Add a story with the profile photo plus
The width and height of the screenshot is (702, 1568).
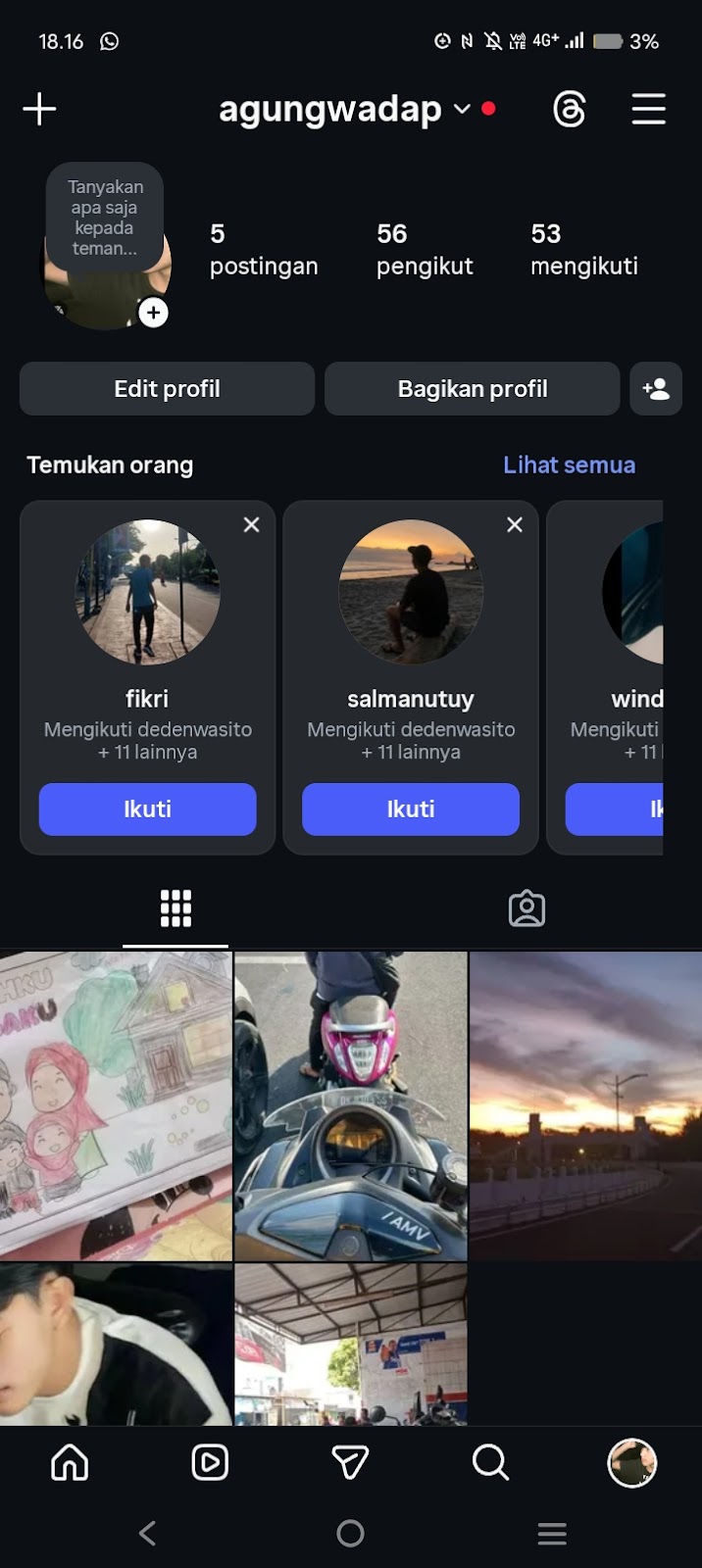(153, 313)
